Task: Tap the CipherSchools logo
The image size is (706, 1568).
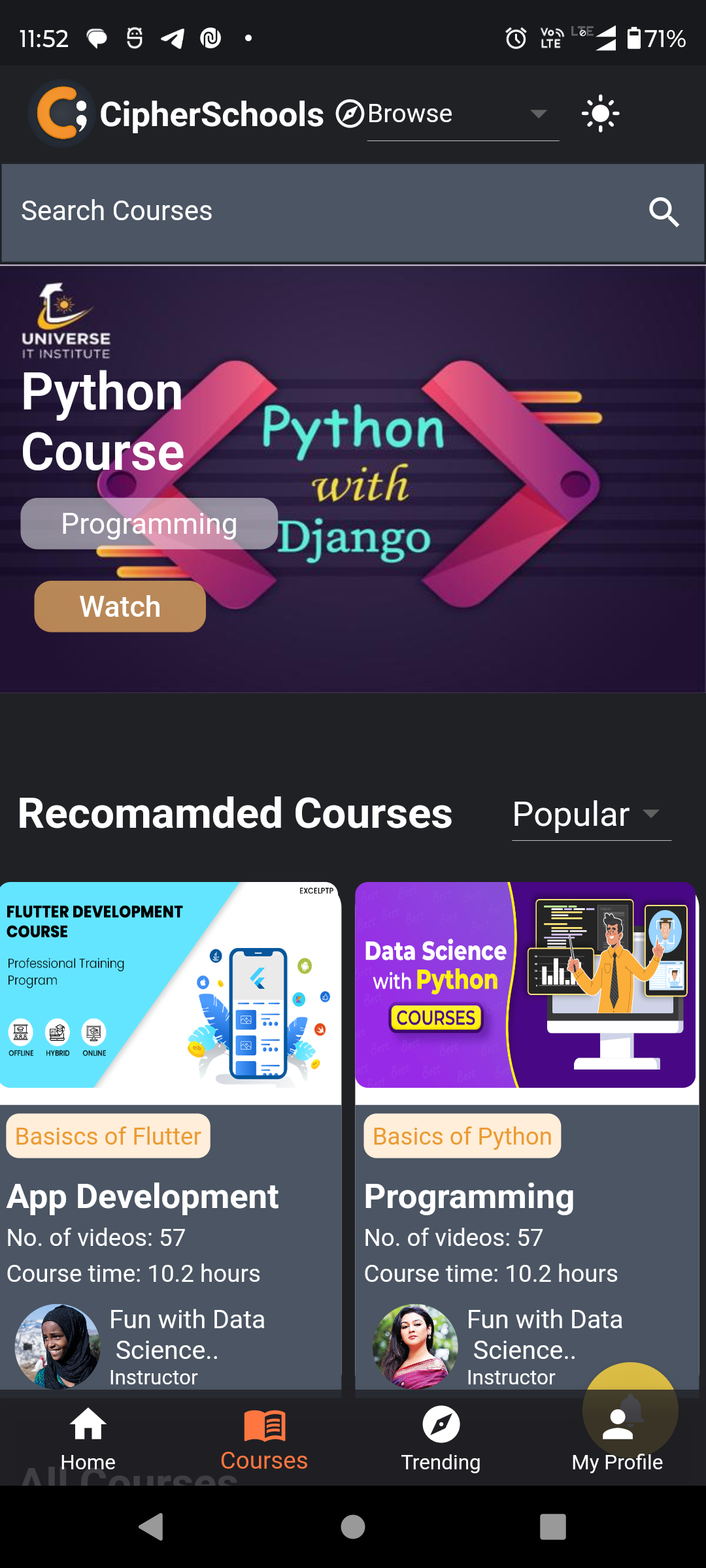Action: [62, 114]
